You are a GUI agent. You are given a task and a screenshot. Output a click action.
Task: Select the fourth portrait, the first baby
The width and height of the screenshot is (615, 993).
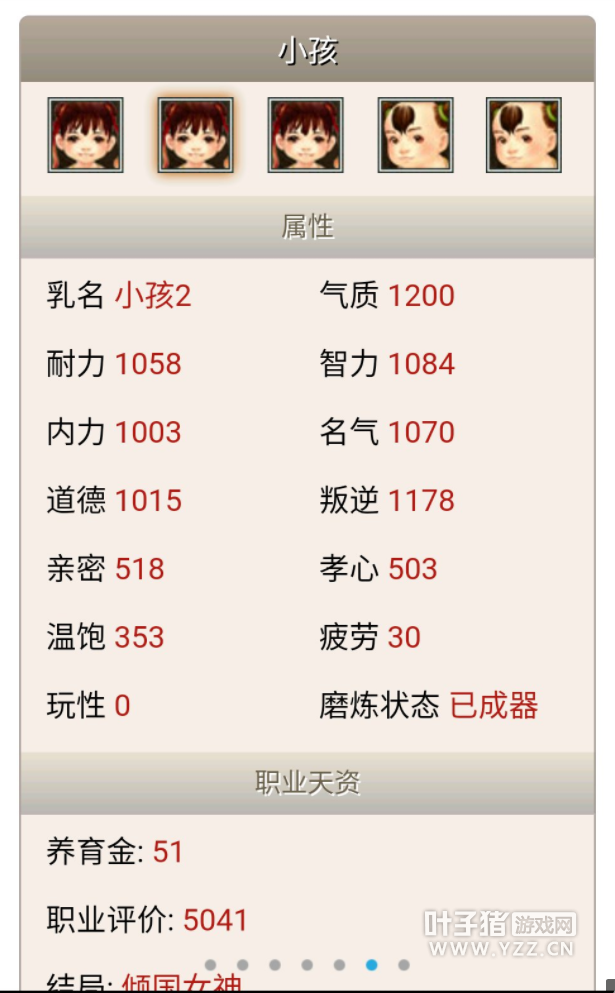[x=416, y=135]
